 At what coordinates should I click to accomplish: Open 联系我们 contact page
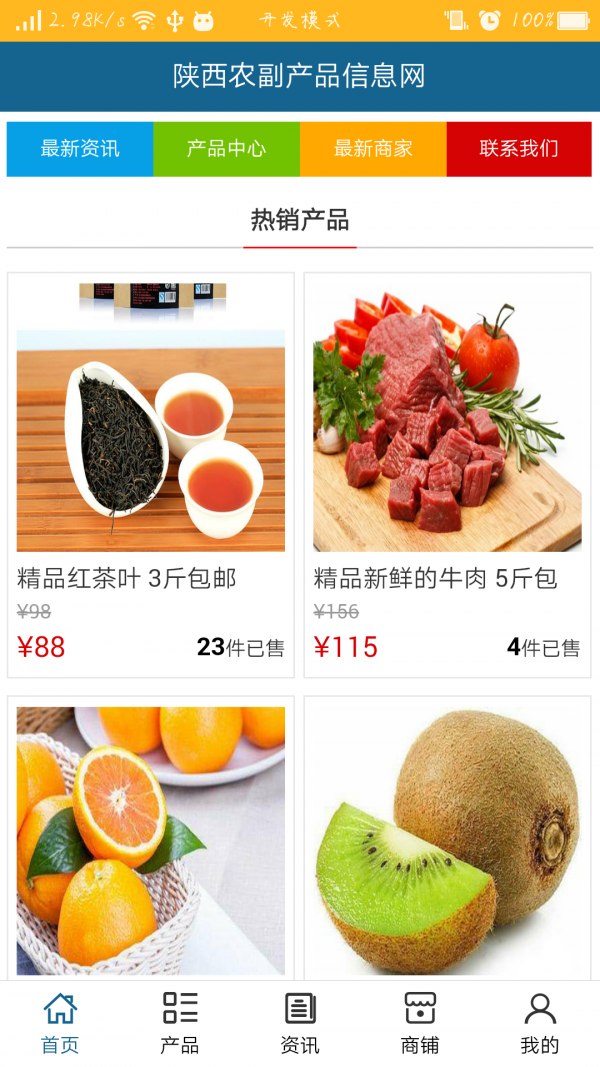(519, 149)
